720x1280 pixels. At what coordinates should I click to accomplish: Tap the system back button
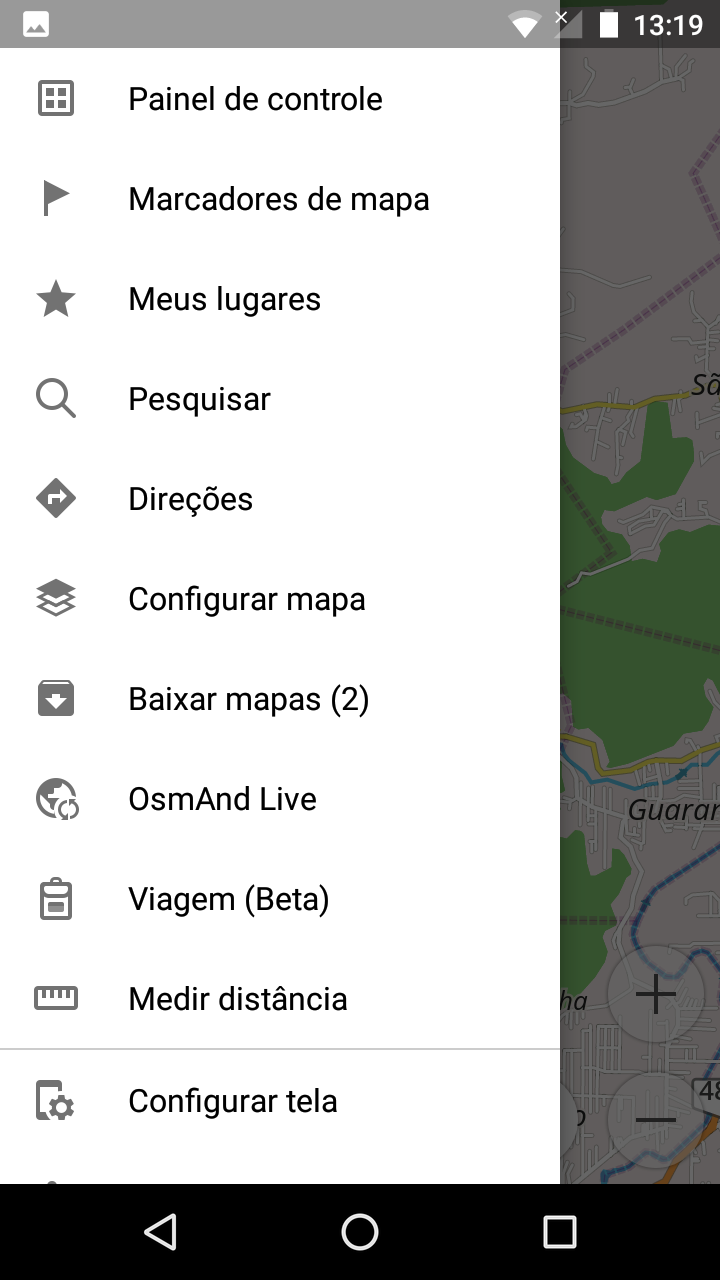(x=160, y=1232)
